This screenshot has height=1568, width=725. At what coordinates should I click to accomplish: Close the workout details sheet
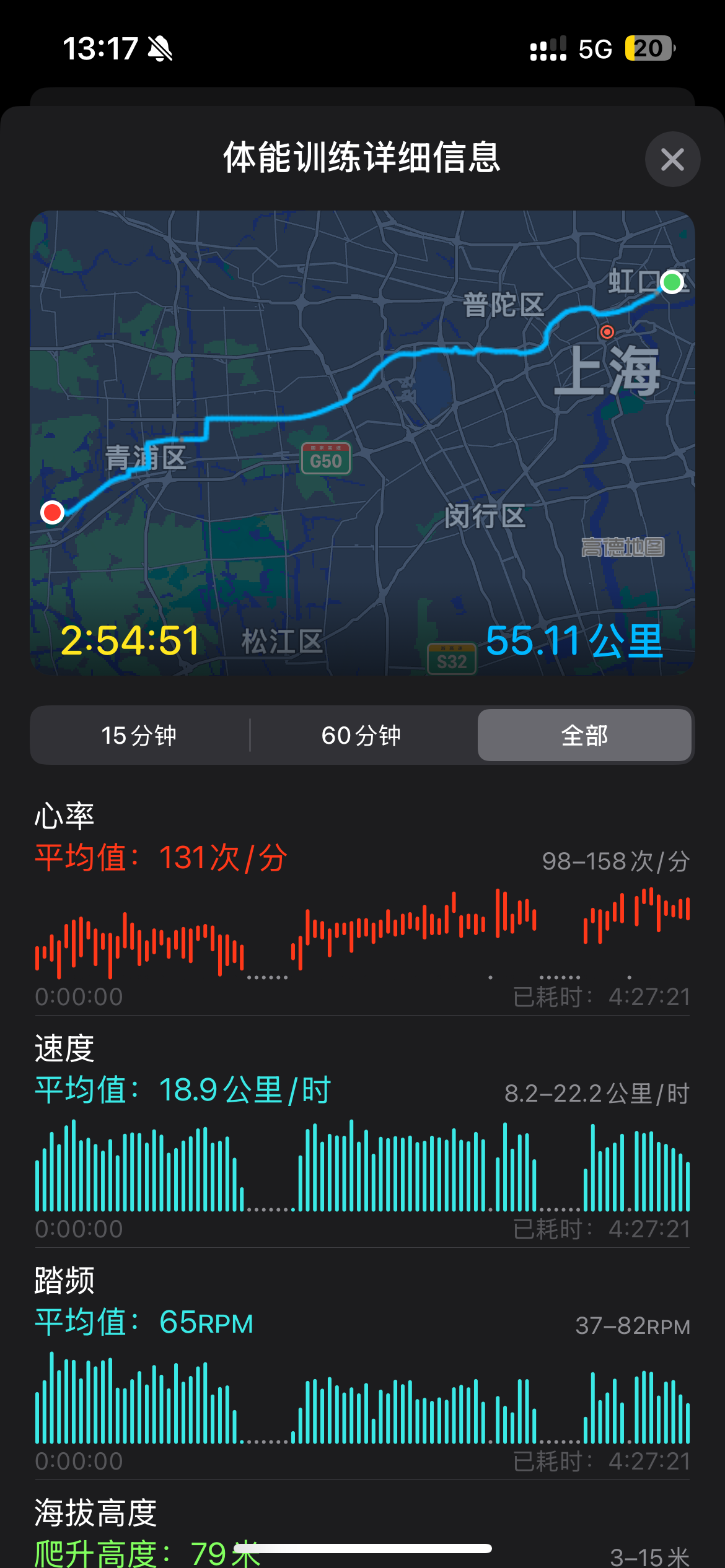(x=672, y=159)
